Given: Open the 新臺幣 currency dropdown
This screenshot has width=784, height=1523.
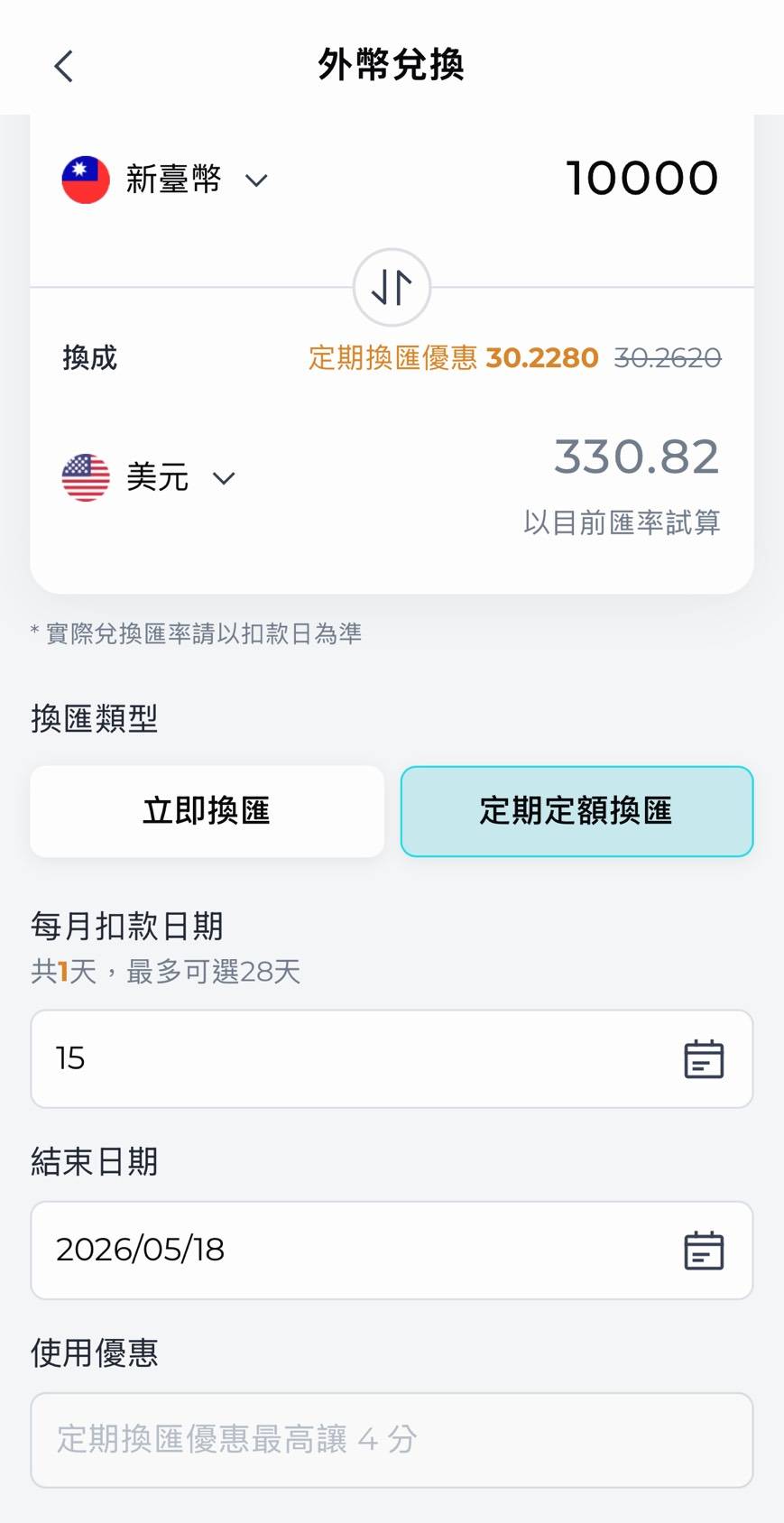Looking at the screenshot, I should [165, 180].
